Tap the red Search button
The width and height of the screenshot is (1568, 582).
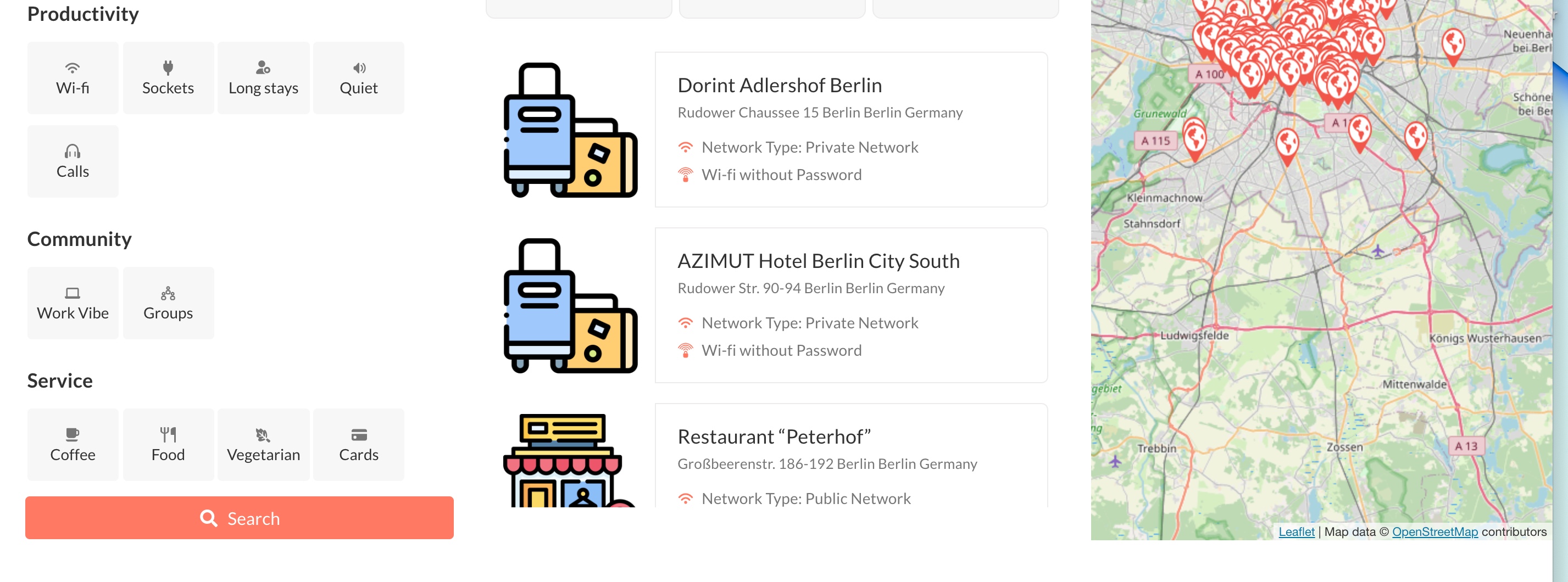[239, 518]
